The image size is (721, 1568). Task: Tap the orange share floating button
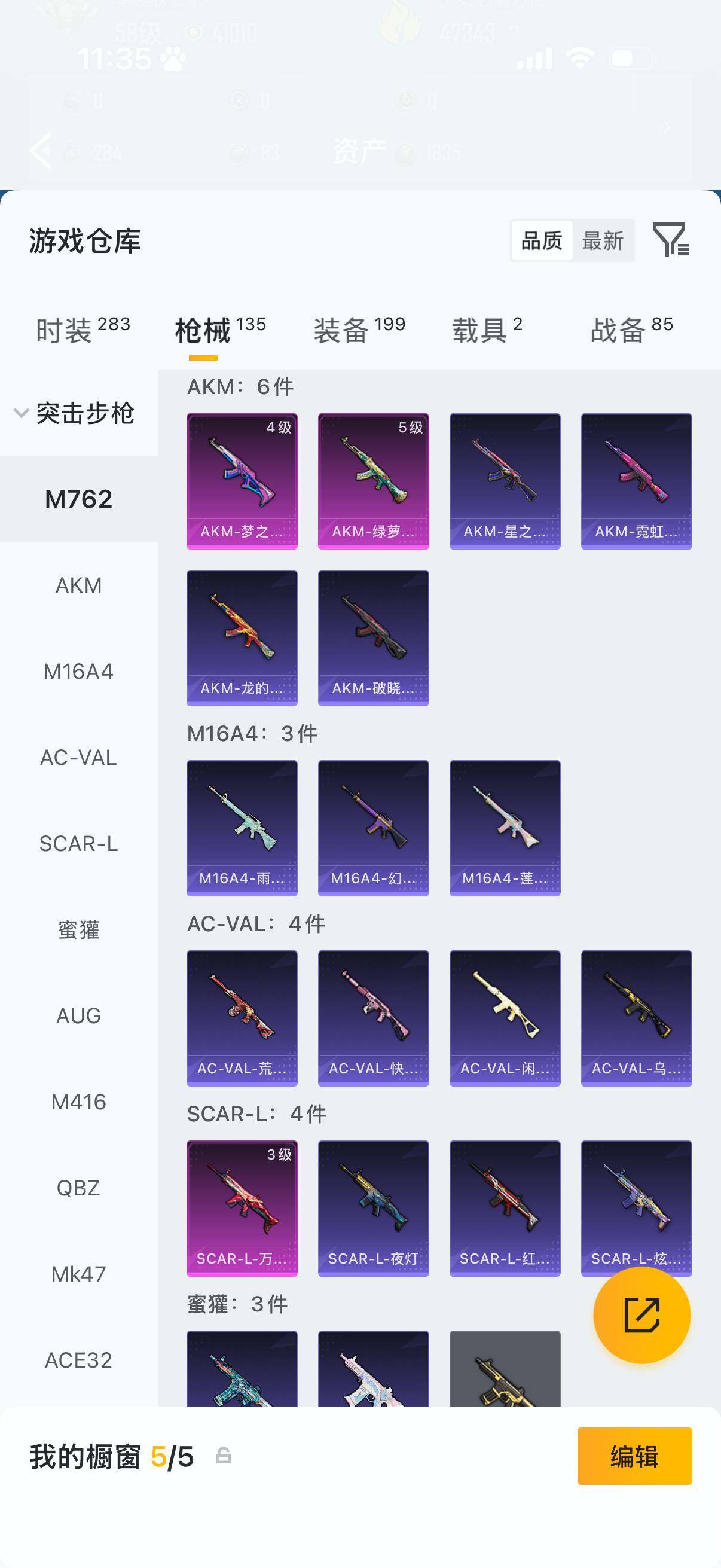[x=641, y=1315]
